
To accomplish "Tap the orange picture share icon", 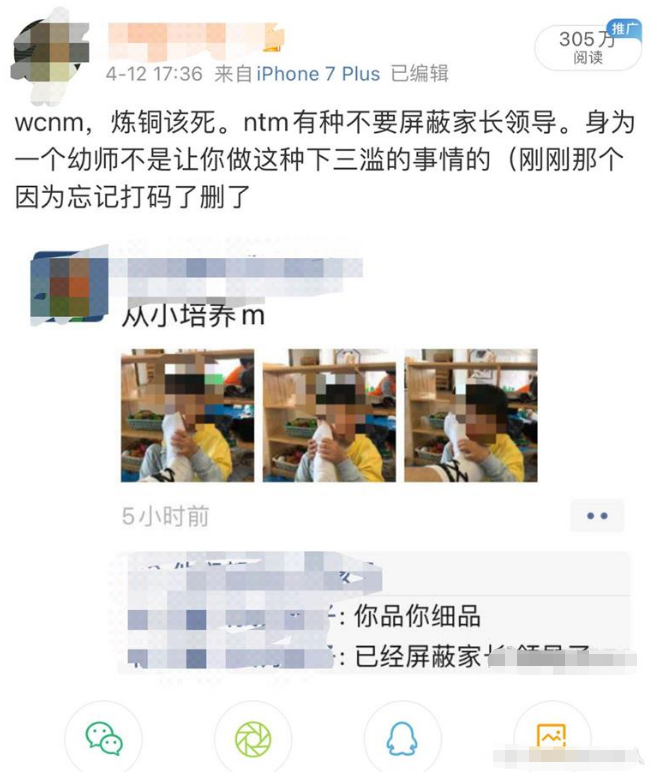I will tap(551, 739).
